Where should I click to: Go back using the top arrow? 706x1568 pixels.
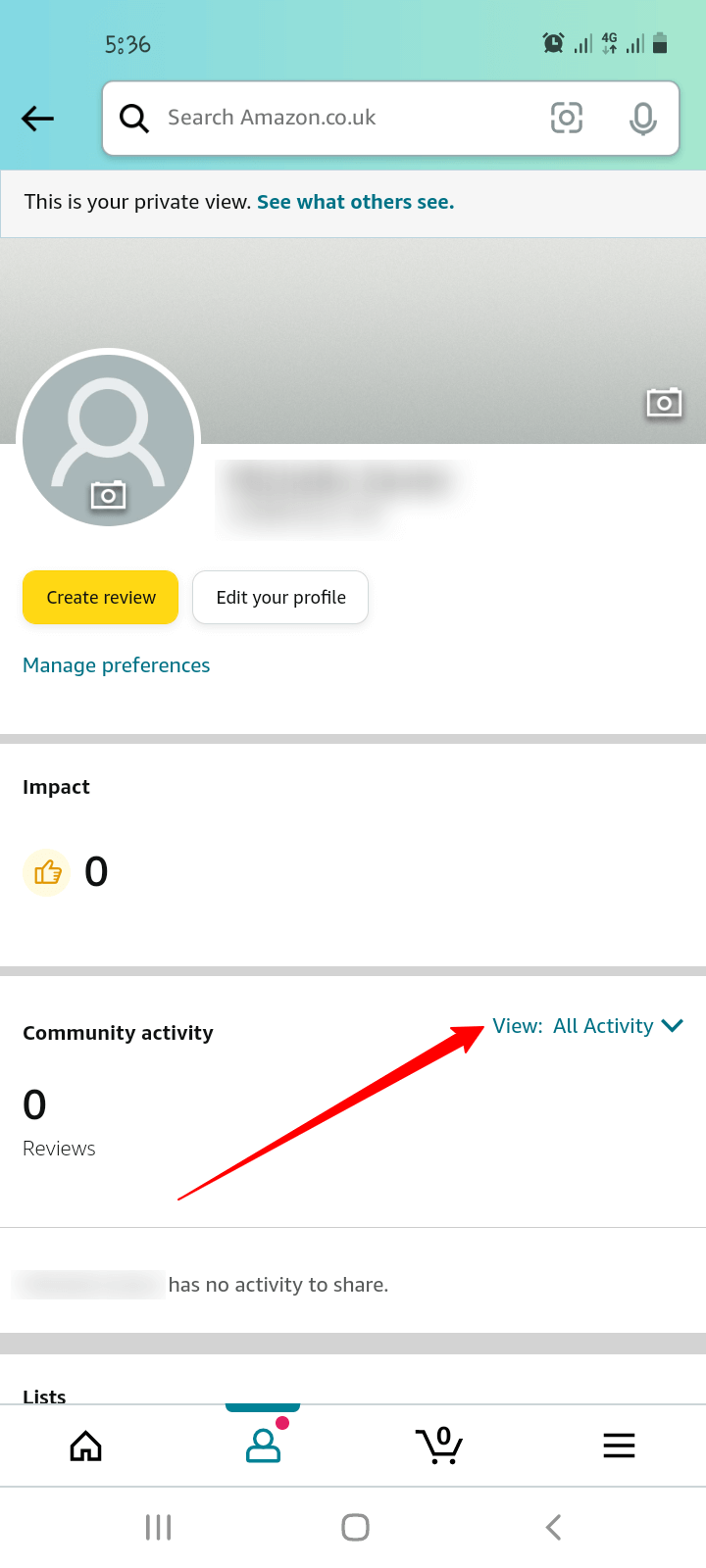coord(37,119)
